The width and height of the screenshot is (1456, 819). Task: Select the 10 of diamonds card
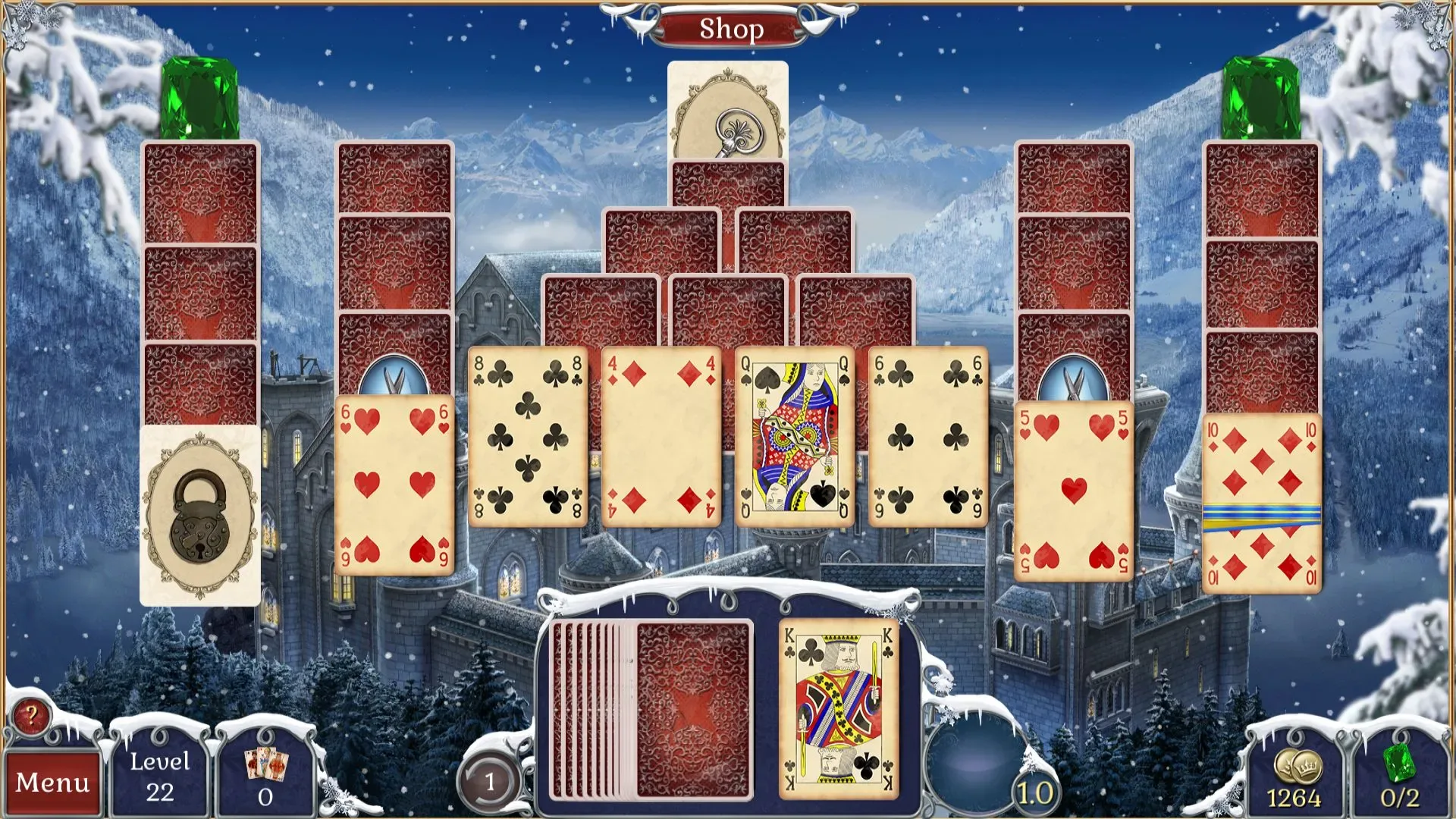coord(1261,504)
